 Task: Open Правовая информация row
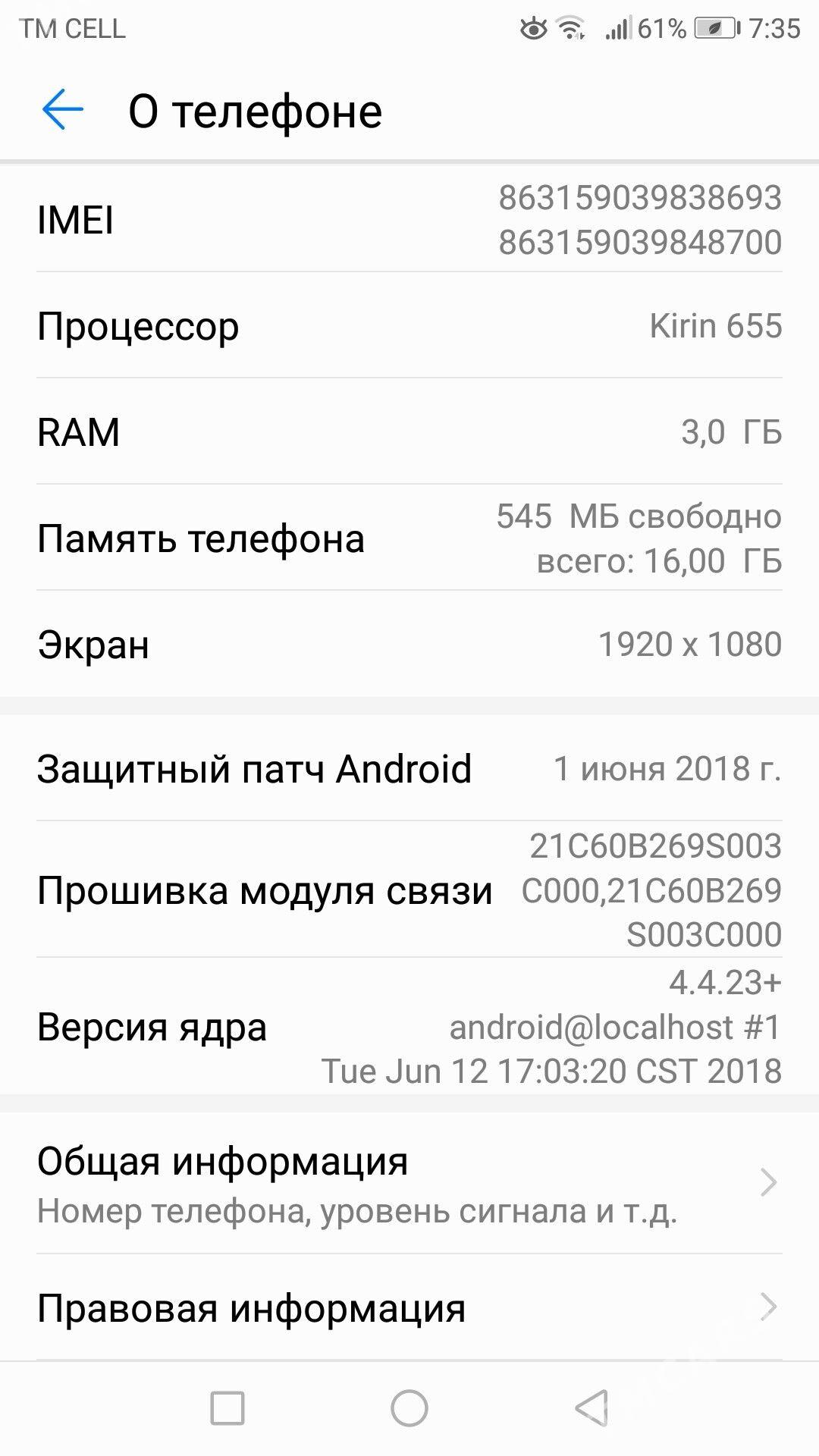(x=409, y=1308)
